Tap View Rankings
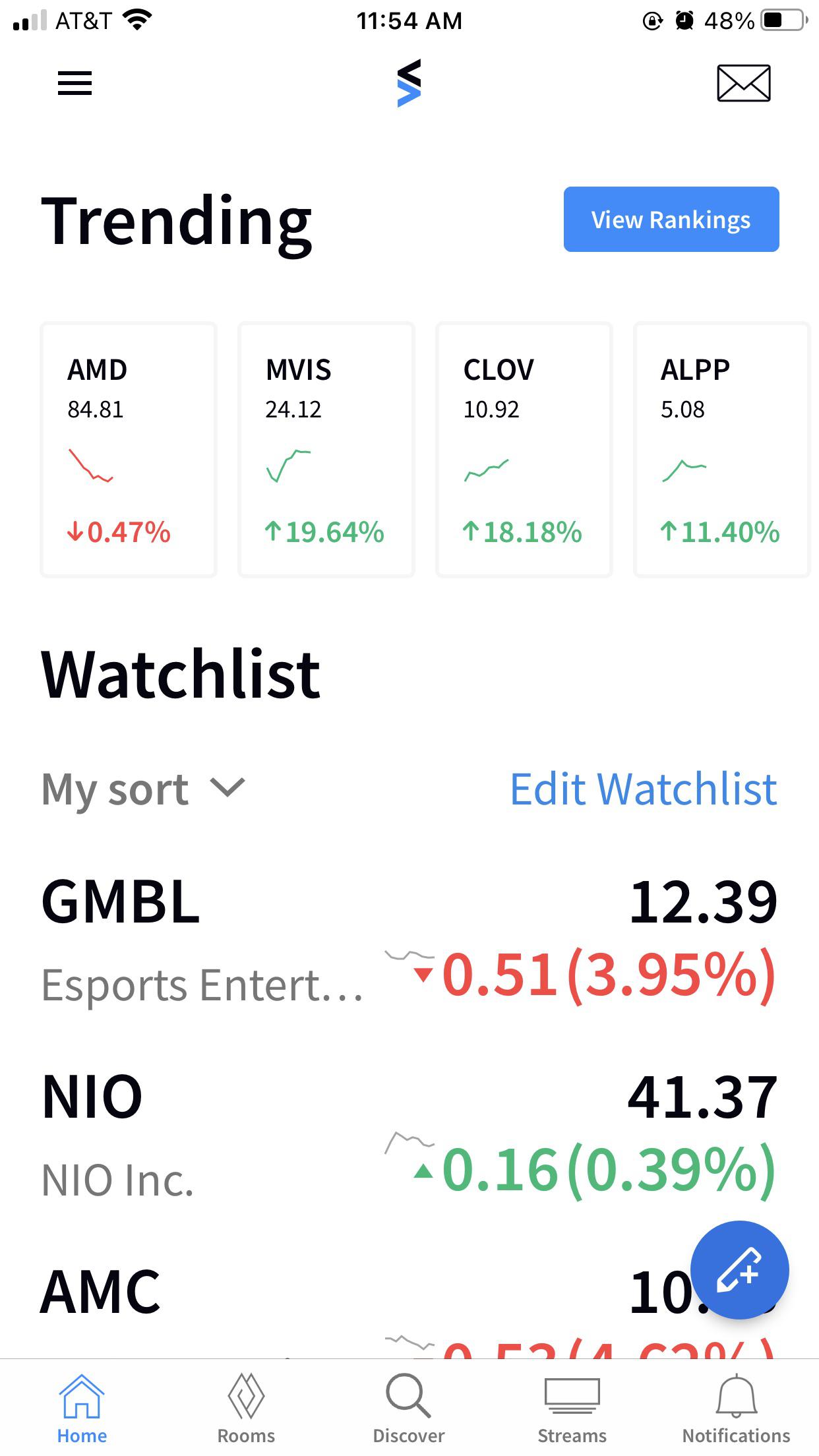Image resolution: width=819 pixels, height=1456 pixels. (x=671, y=219)
